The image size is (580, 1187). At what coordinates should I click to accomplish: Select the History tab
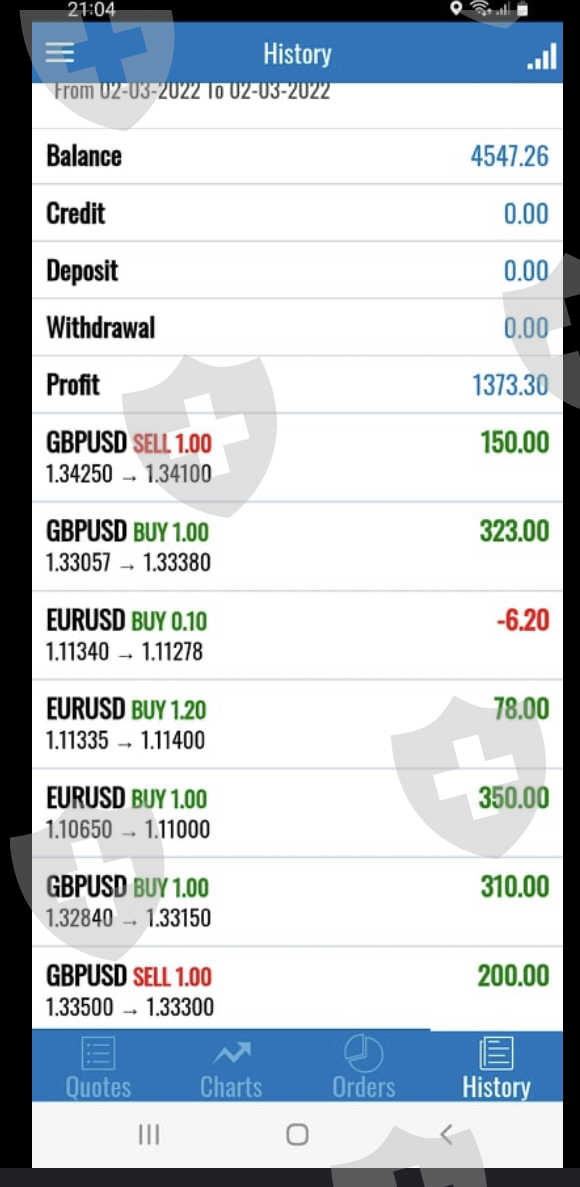pos(496,1066)
